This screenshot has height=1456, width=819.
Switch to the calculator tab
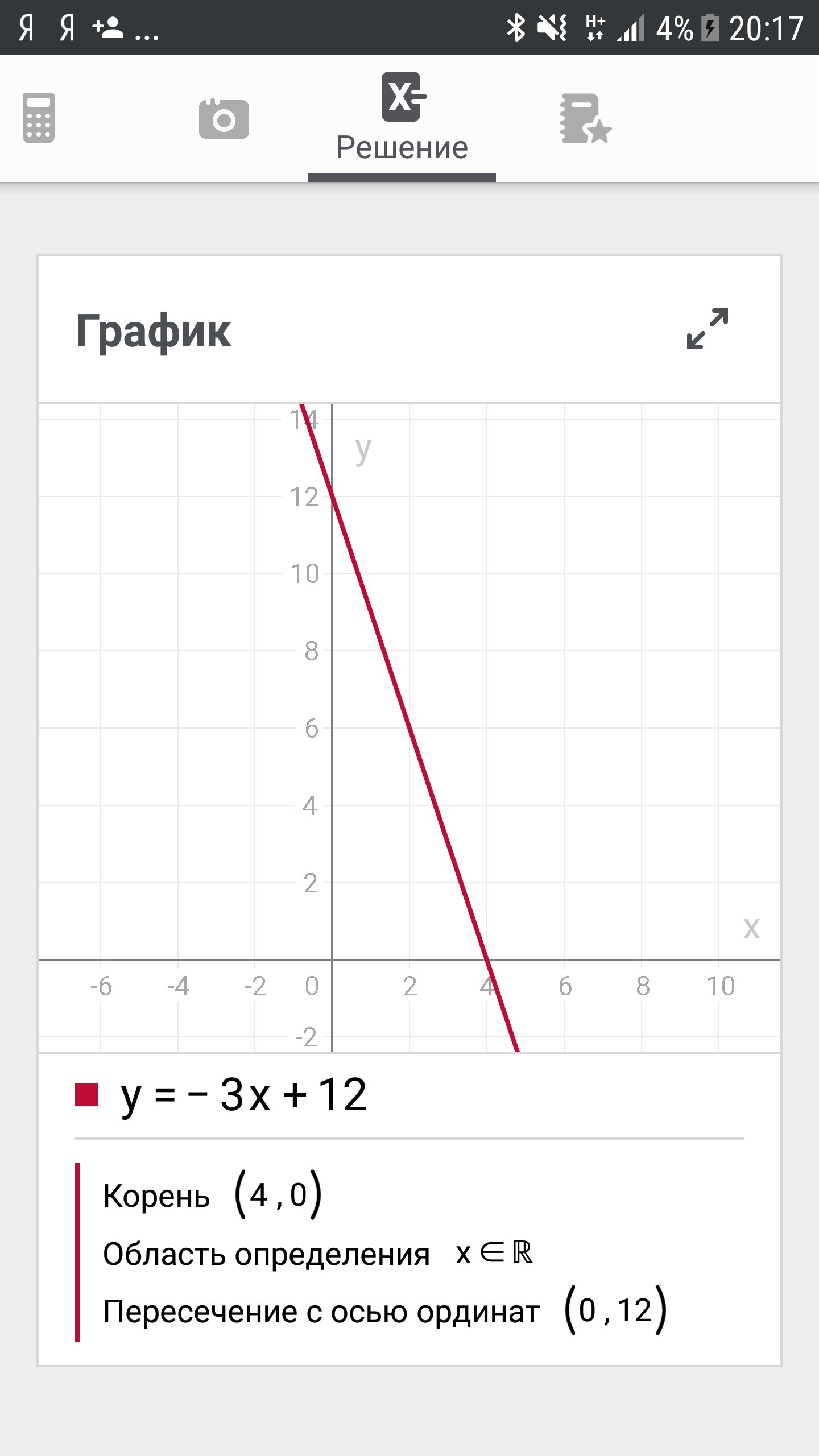tap(39, 118)
